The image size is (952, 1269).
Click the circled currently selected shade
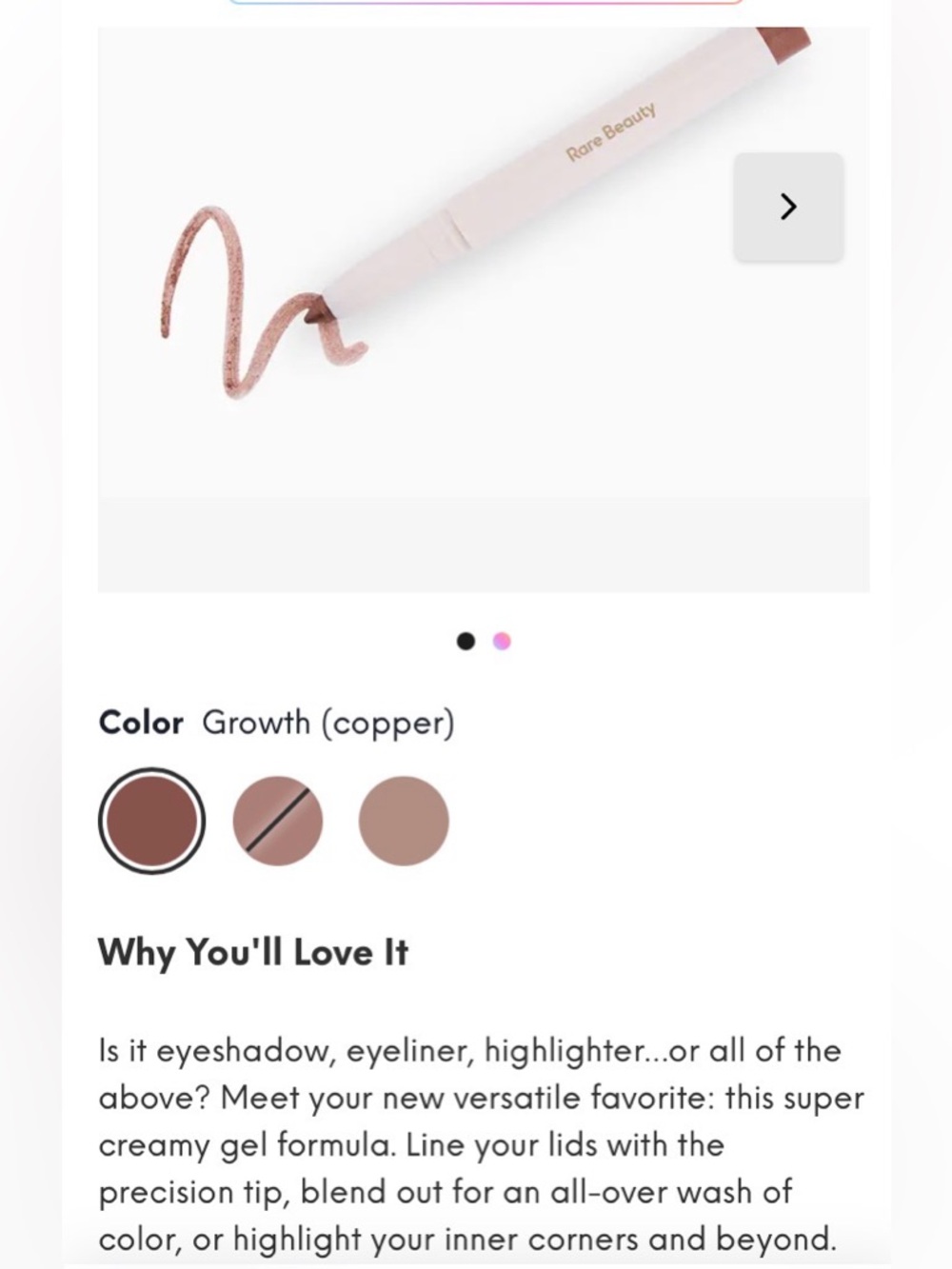pos(152,821)
